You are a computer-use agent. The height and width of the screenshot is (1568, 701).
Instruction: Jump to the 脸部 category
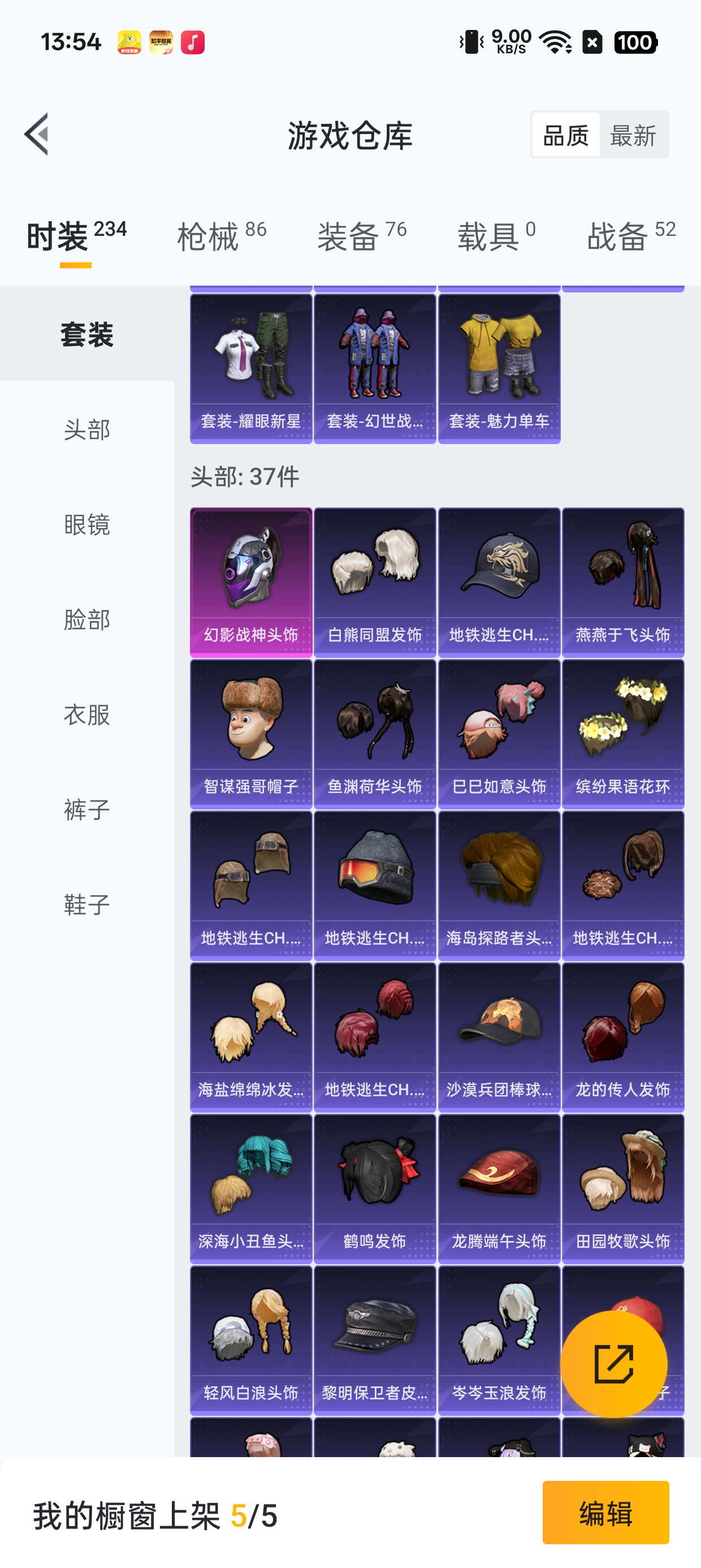(87, 619)
